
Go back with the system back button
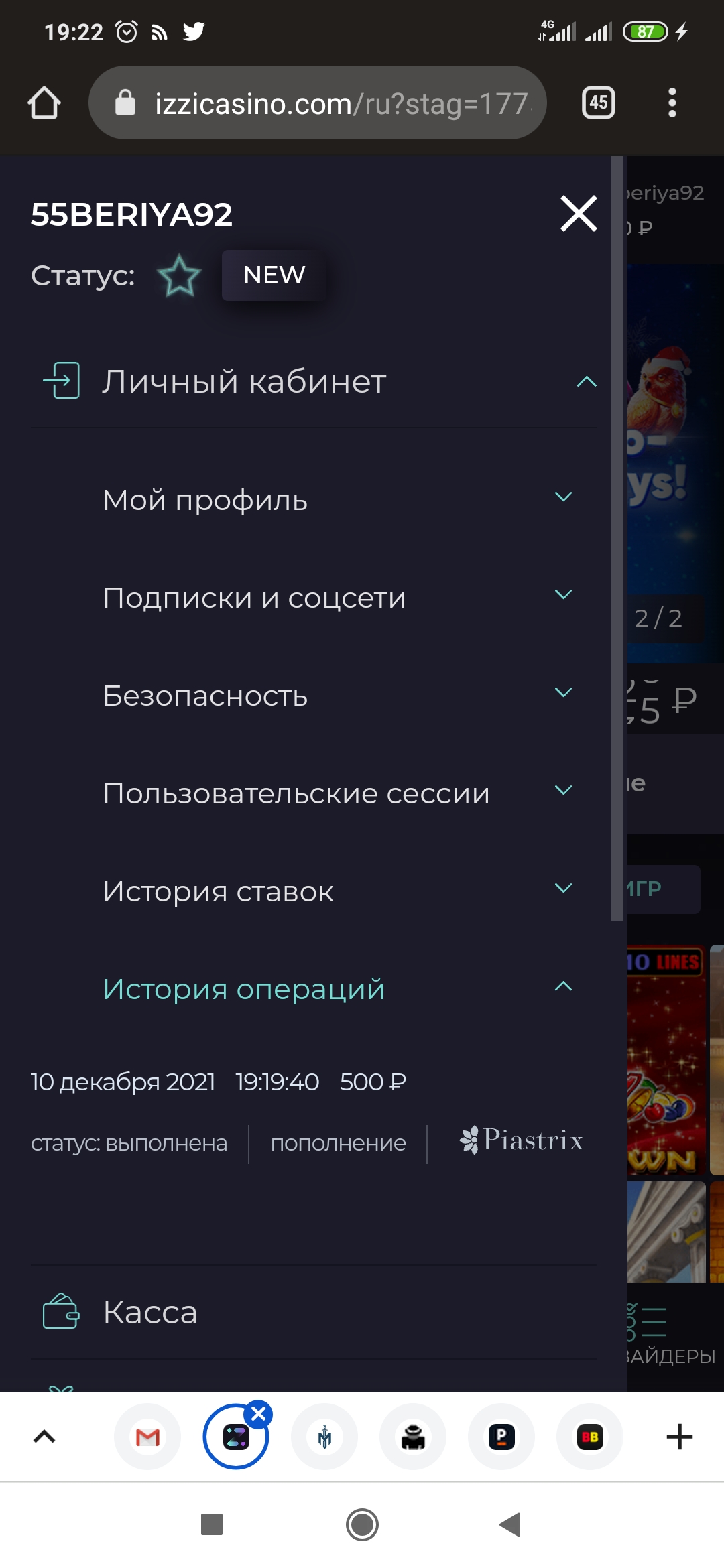[511, 1524]
